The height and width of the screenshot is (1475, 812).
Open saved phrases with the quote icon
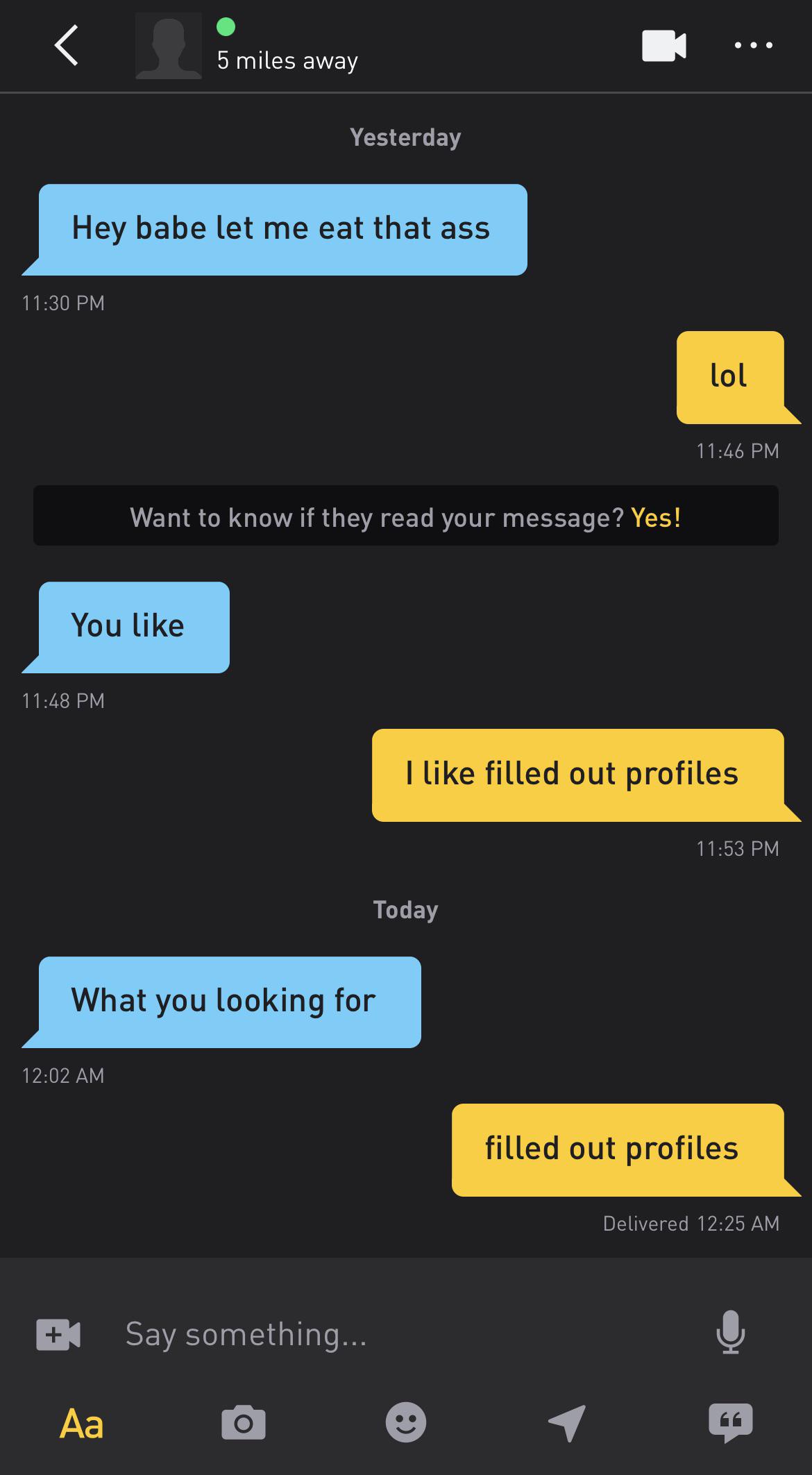(731, 1423)
